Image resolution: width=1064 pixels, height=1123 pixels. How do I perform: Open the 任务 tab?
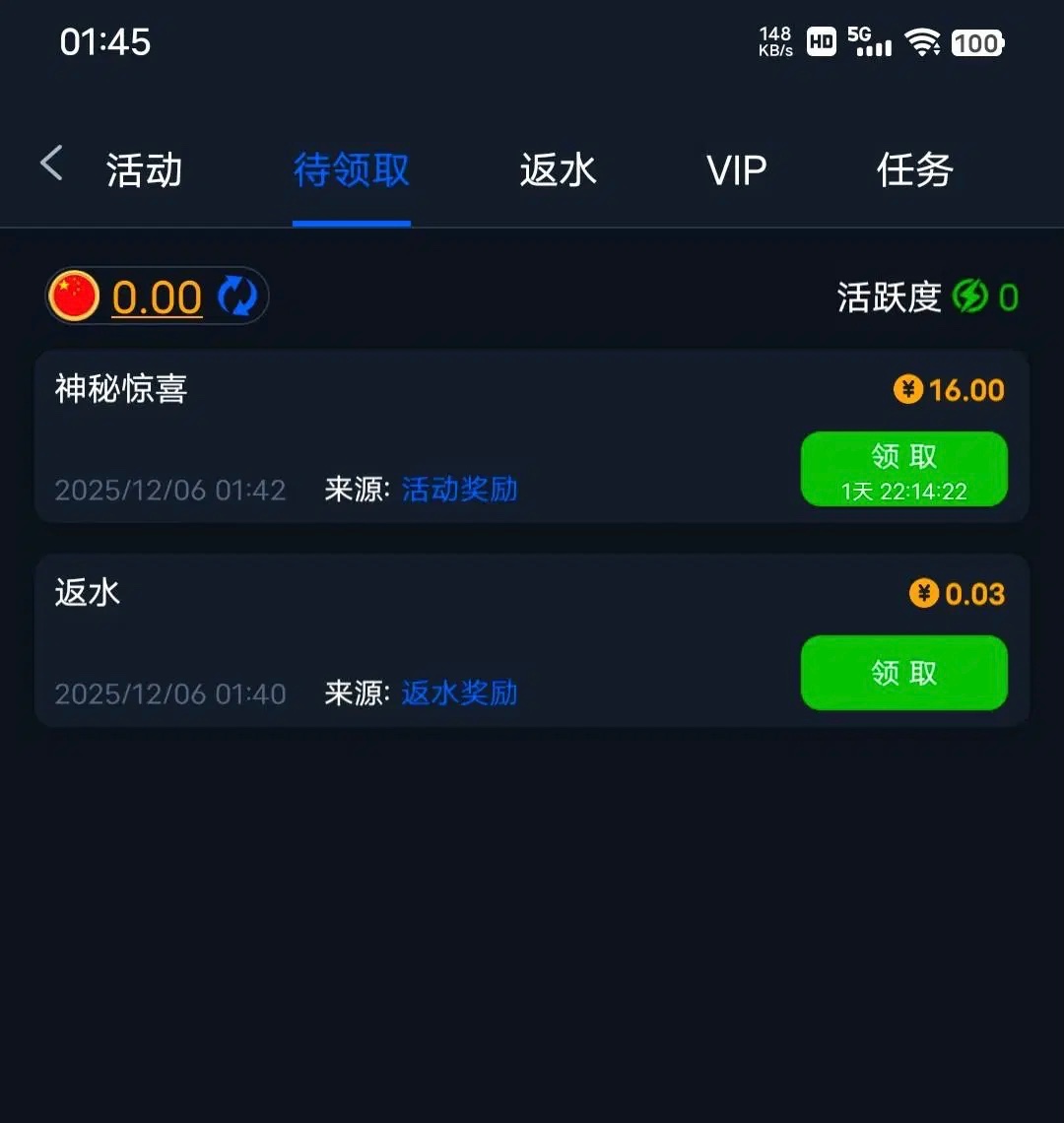tap(914, 170)
